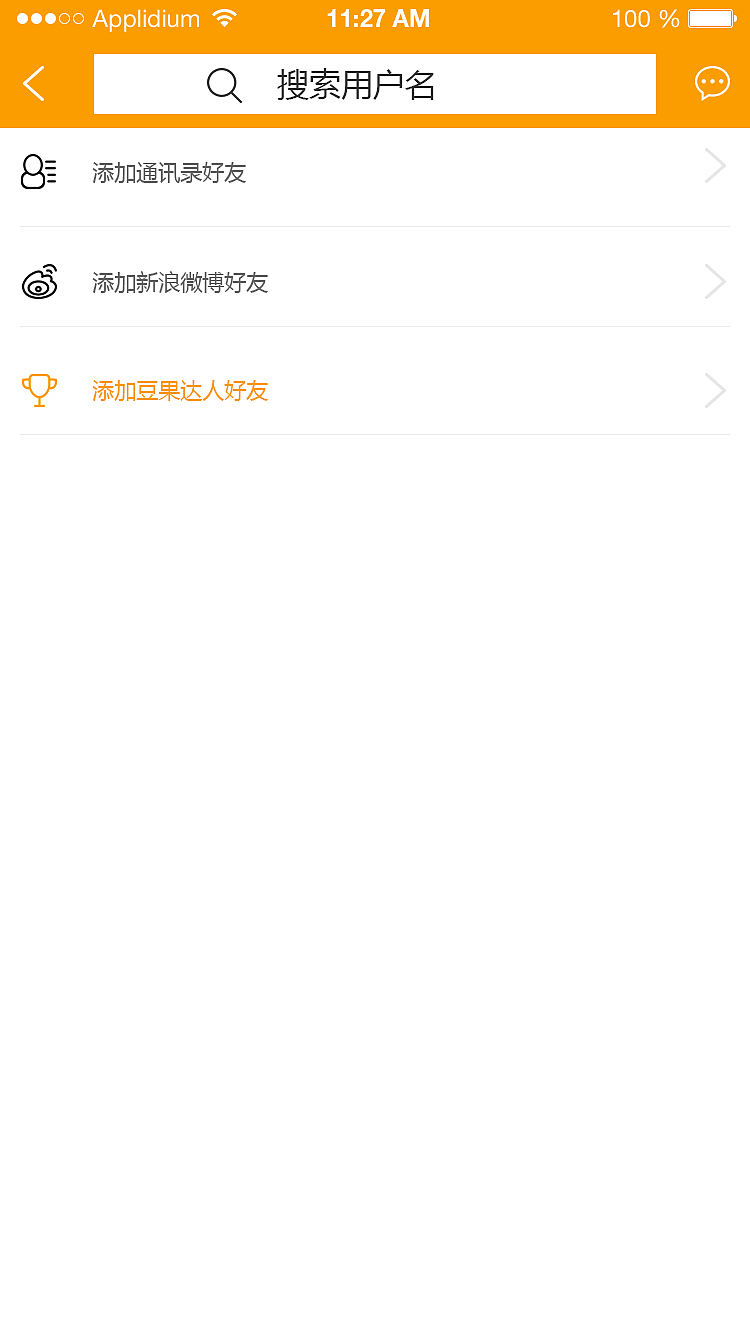Expand the chevron next to 添加通讯录好友

coord(714,165)
